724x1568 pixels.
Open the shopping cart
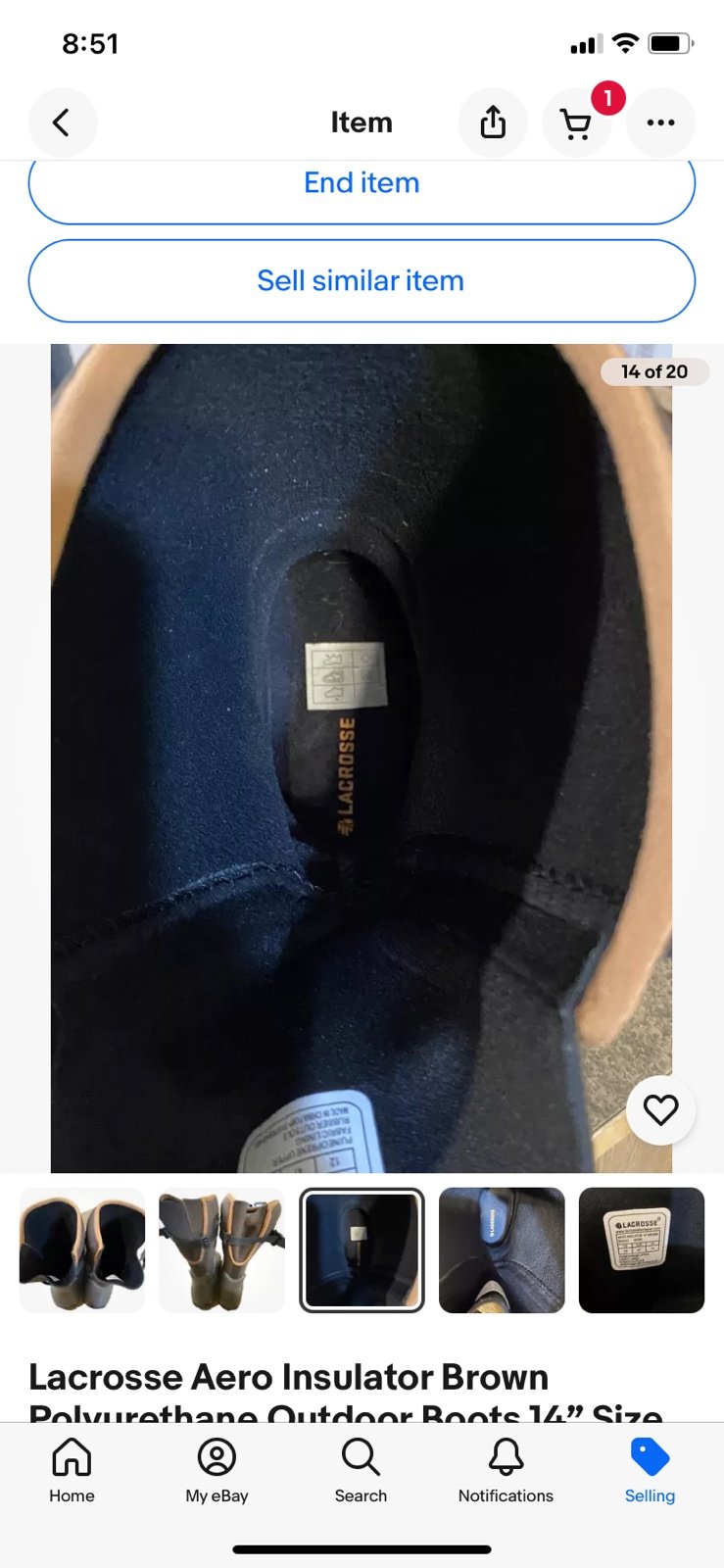click(x=577, y=122)
